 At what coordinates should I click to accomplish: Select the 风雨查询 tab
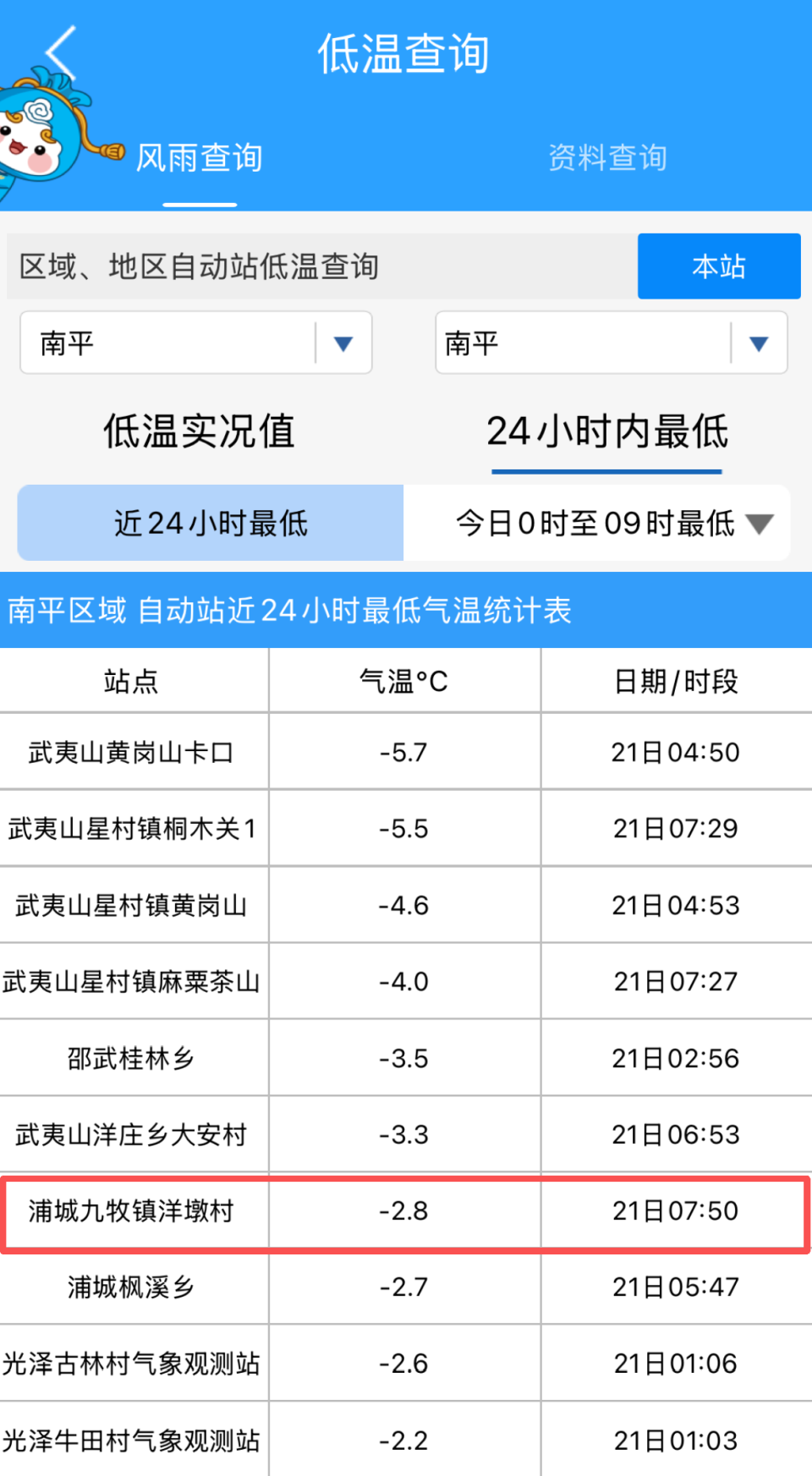tap(200, 156)
